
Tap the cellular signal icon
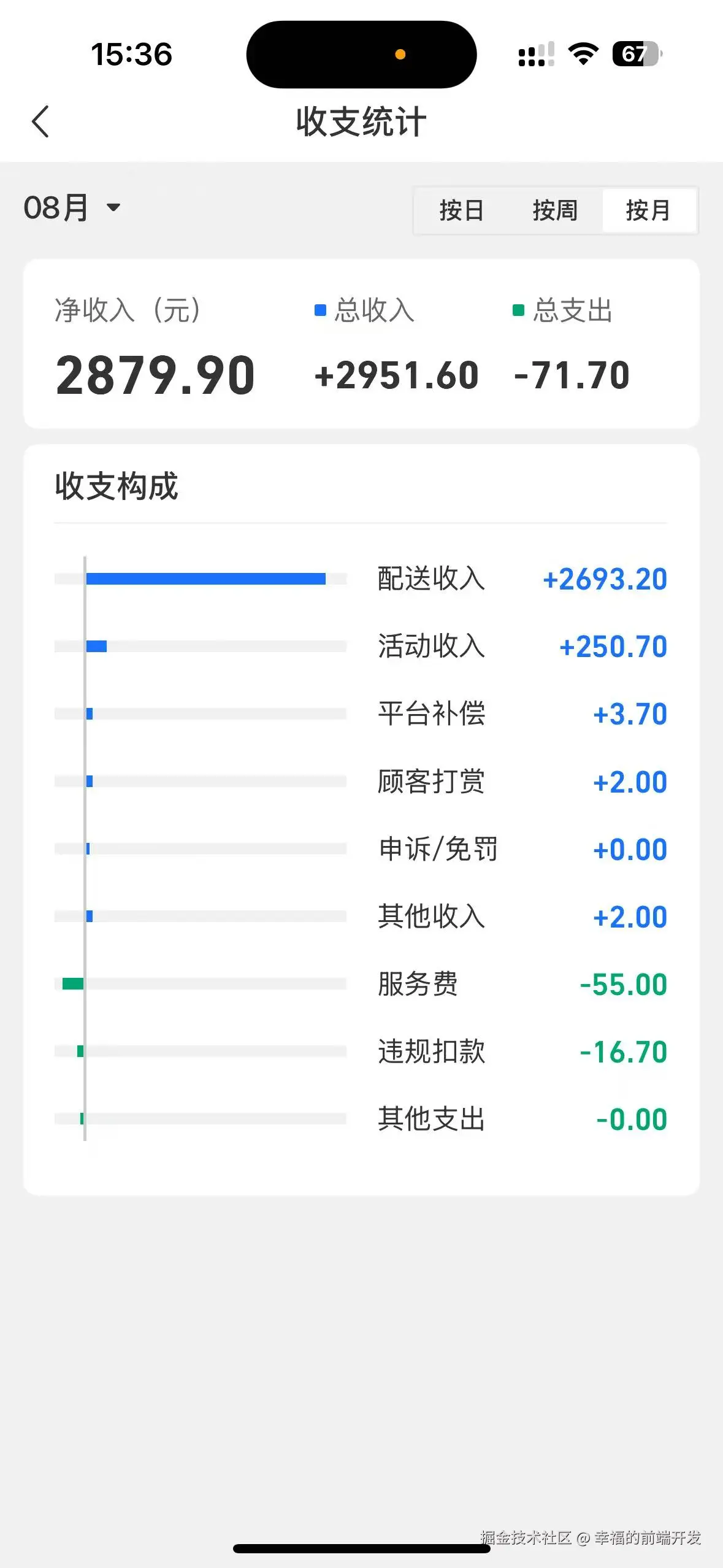[x=535, y=55]
